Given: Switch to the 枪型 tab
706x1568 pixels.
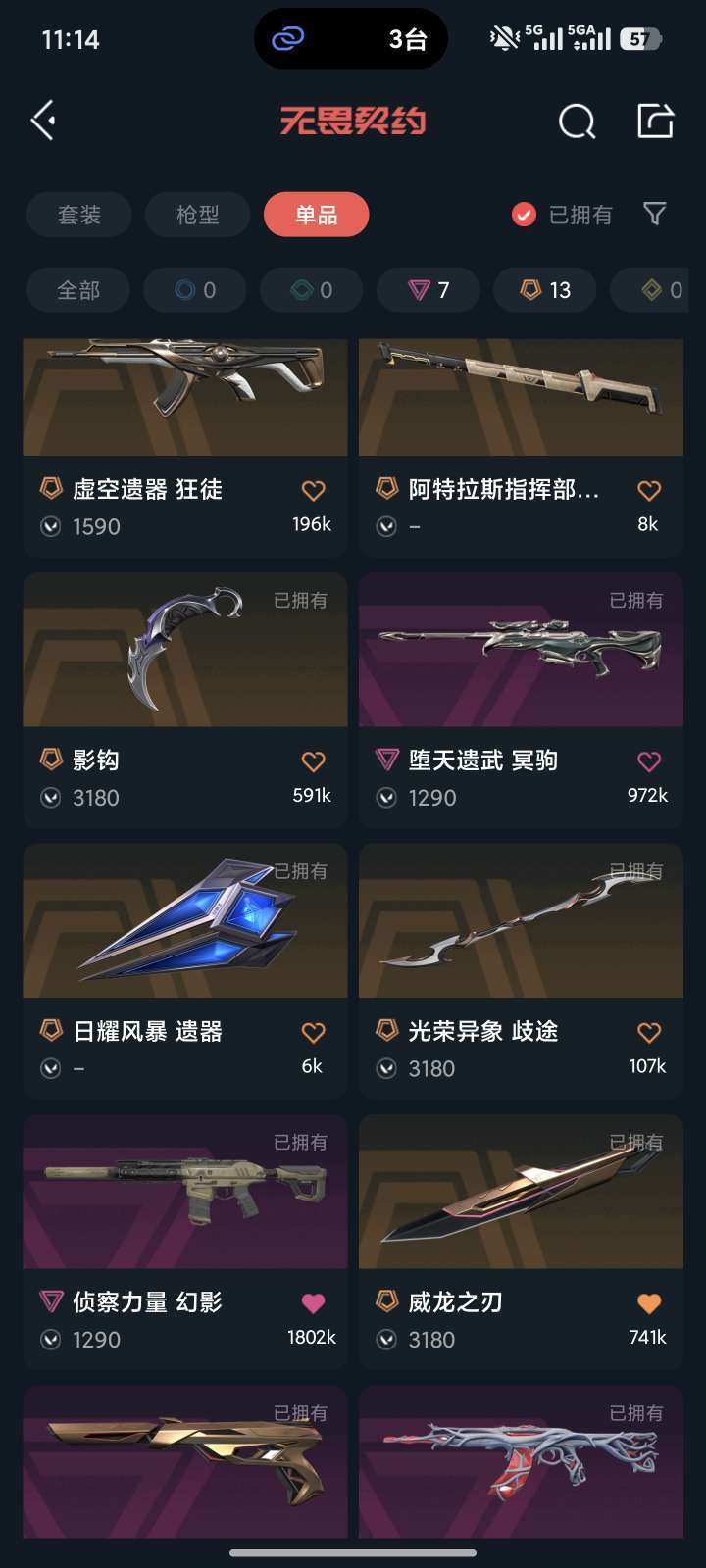Looking at the screenshot, I should (197, 215).
